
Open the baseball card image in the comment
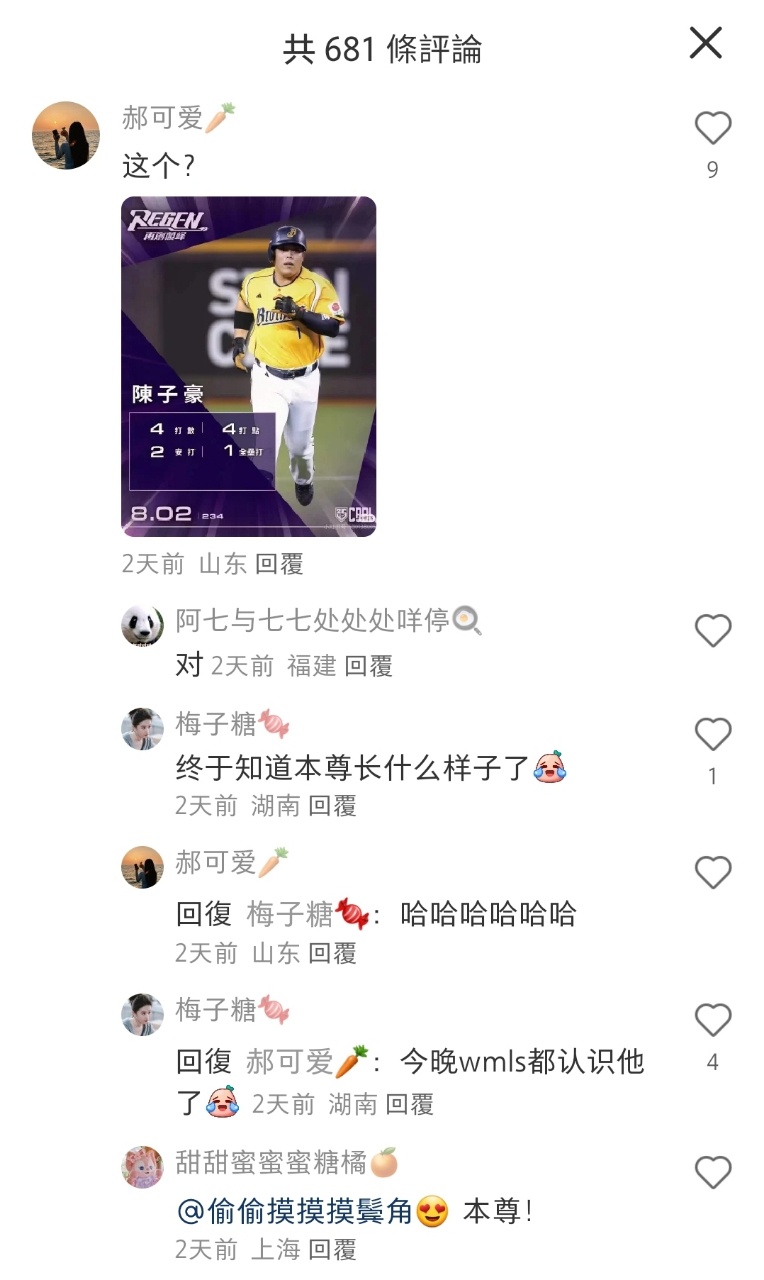point(249,366)
